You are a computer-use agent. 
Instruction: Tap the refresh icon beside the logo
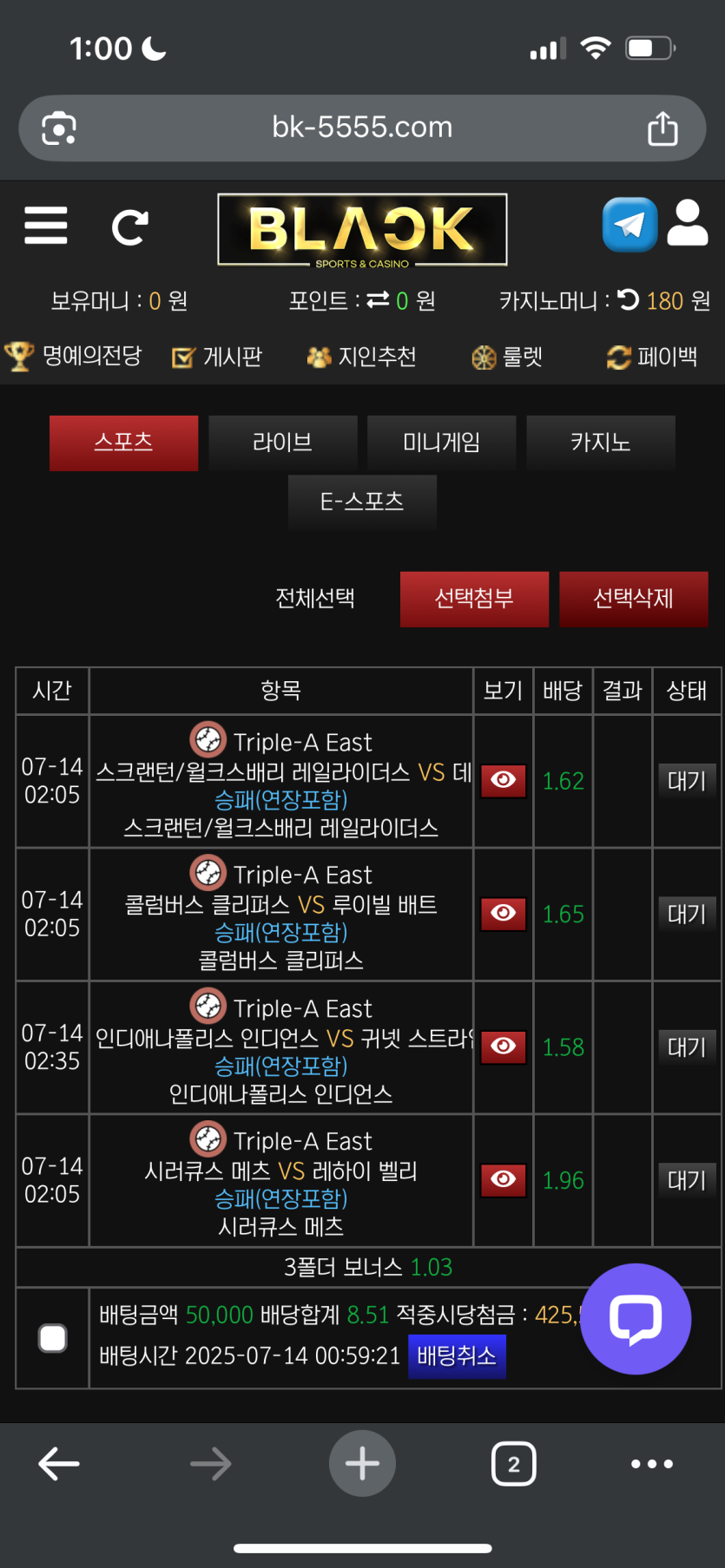pos(130,227)
